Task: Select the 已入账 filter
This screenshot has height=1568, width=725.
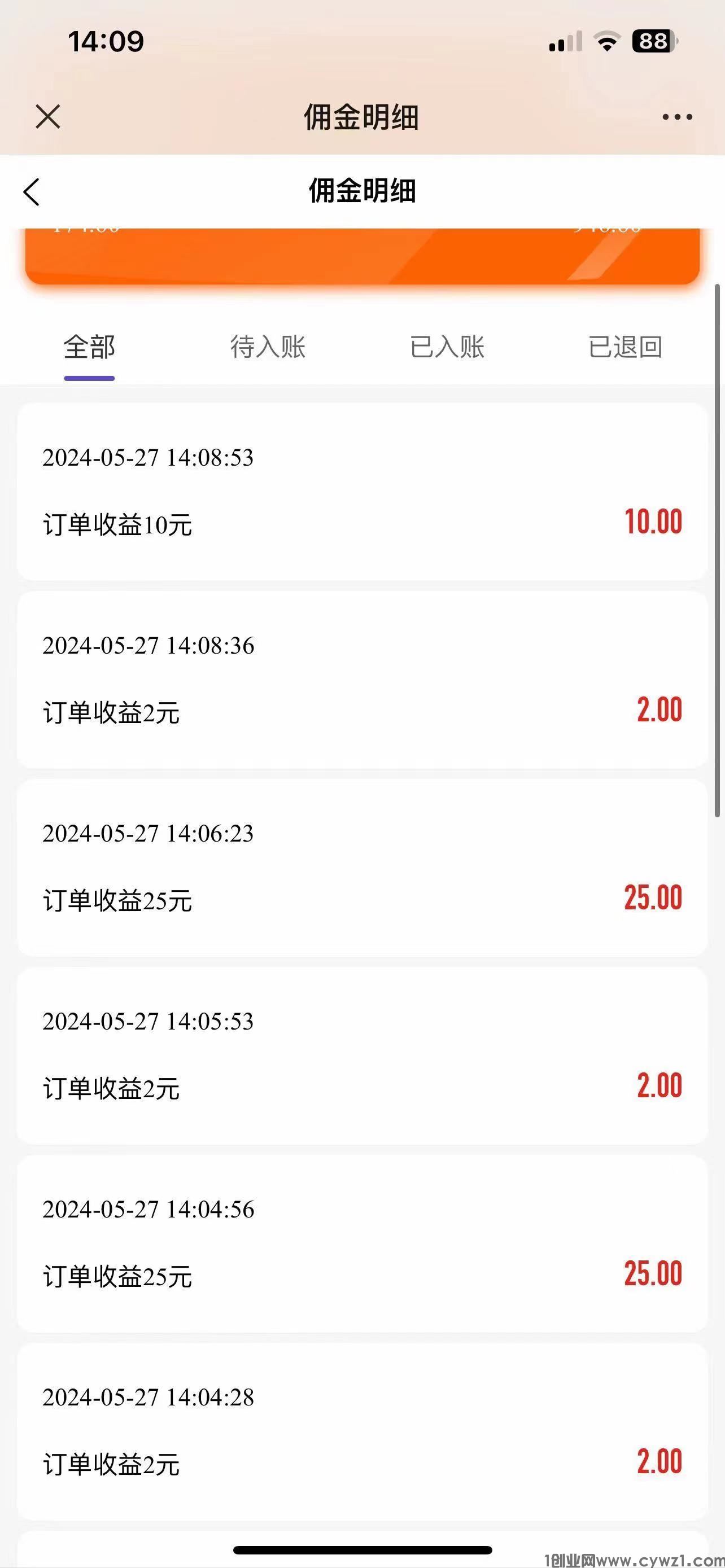Action: 447,348
